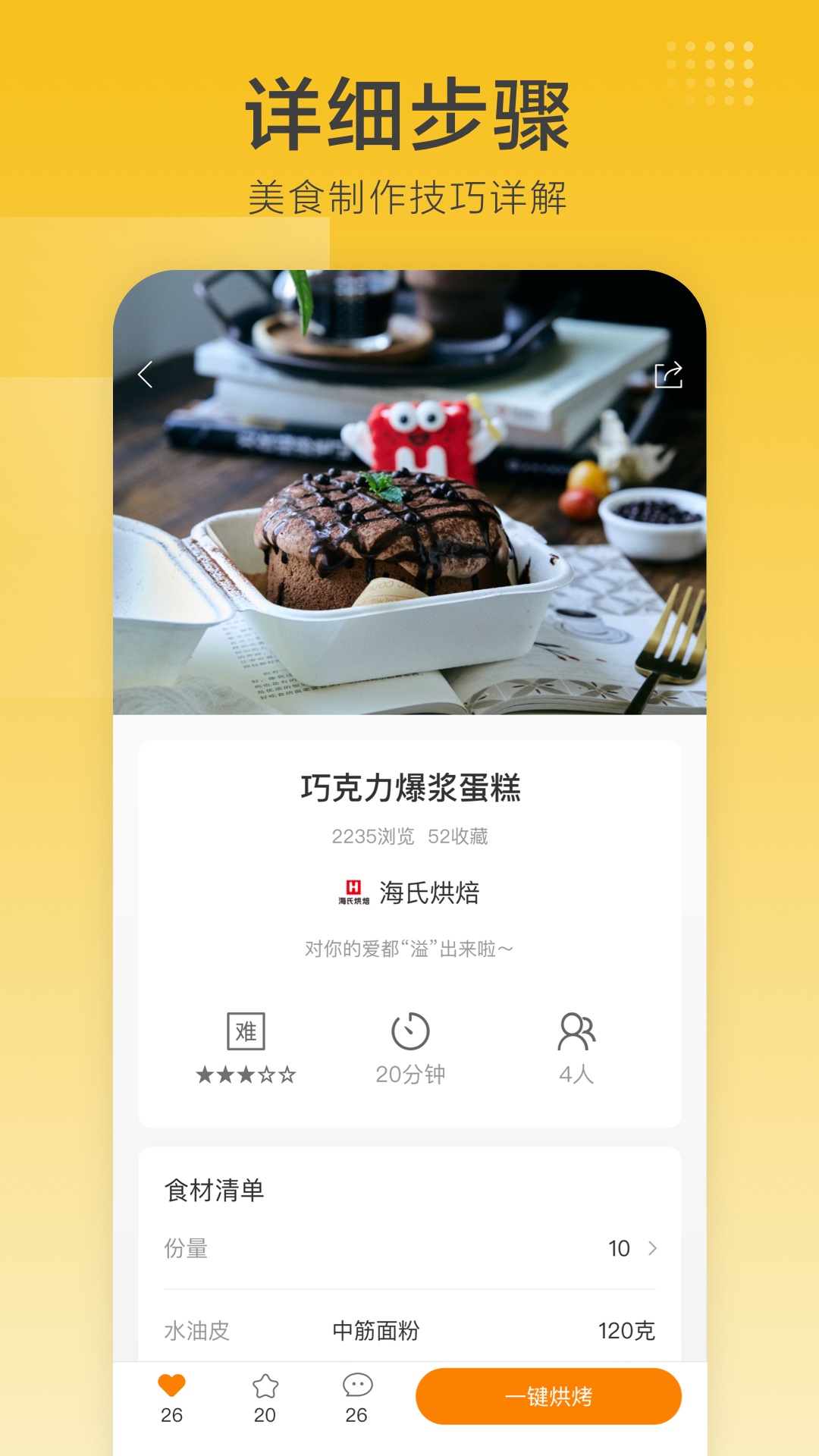Viewport: 819px width, 1456px height.
Task: Select the difficulty badge labeled 难
Action: (246, 1029)
